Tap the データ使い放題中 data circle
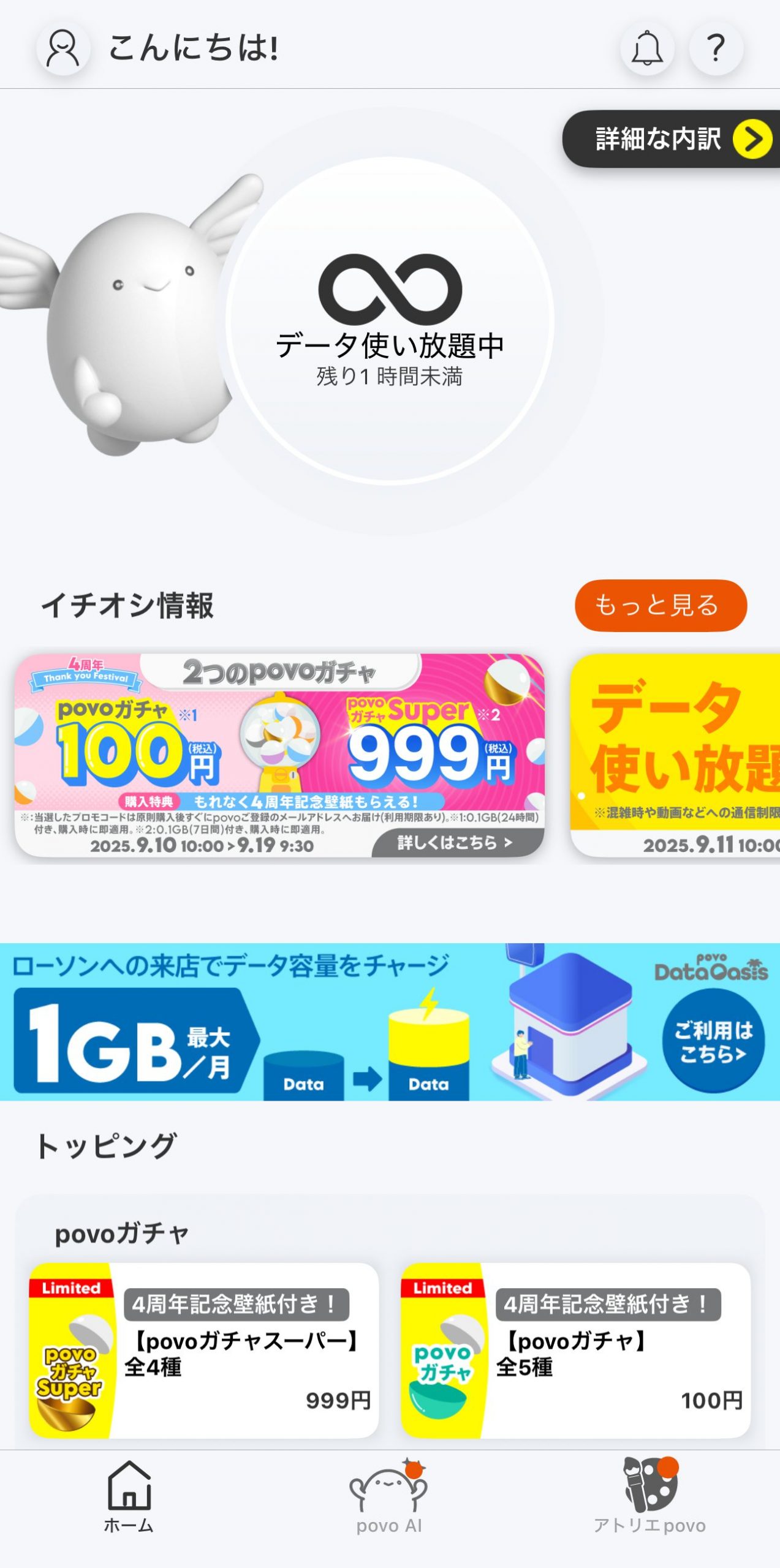780x1568 pixels. (390, 321)
